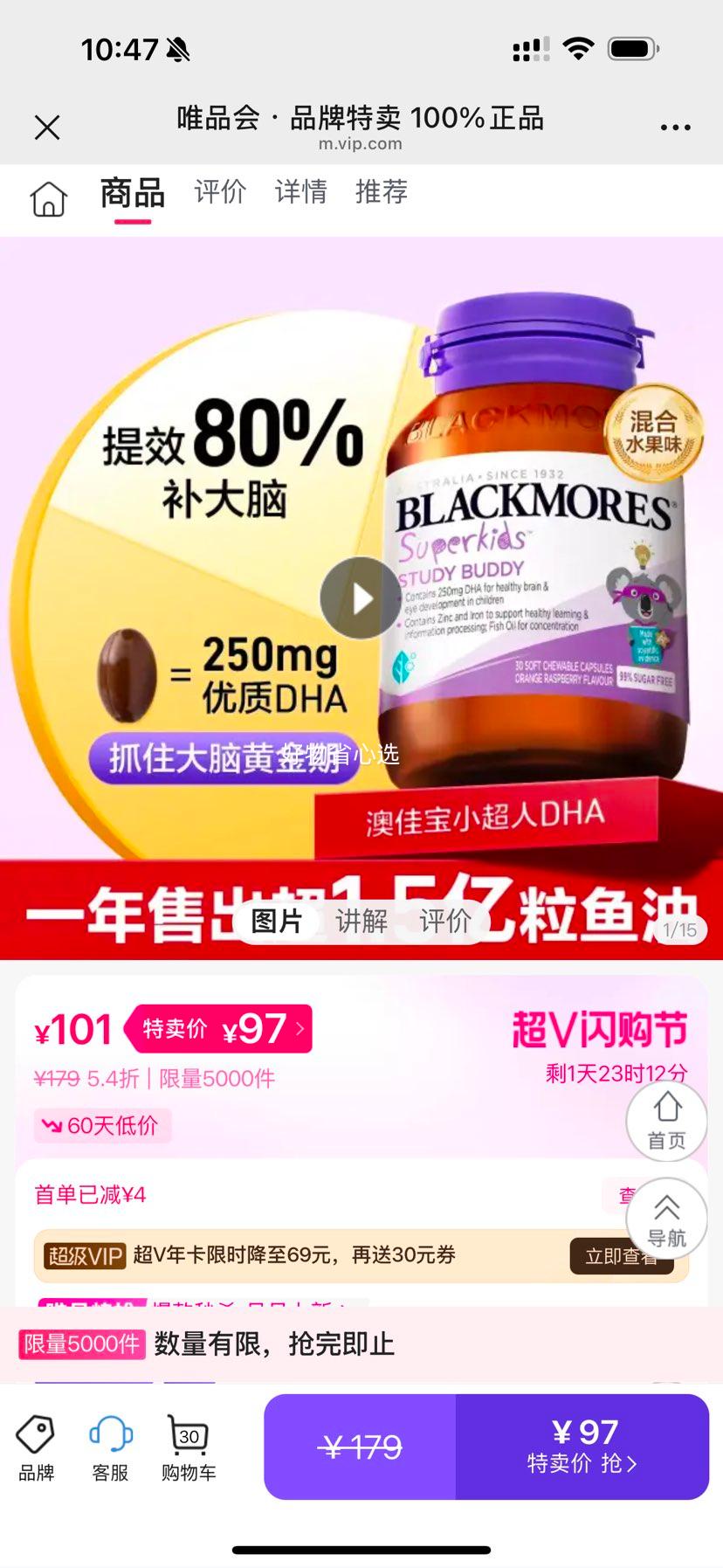Switch to the 详情 top tab
This screenshot has width=723, height=1568.
301,192
